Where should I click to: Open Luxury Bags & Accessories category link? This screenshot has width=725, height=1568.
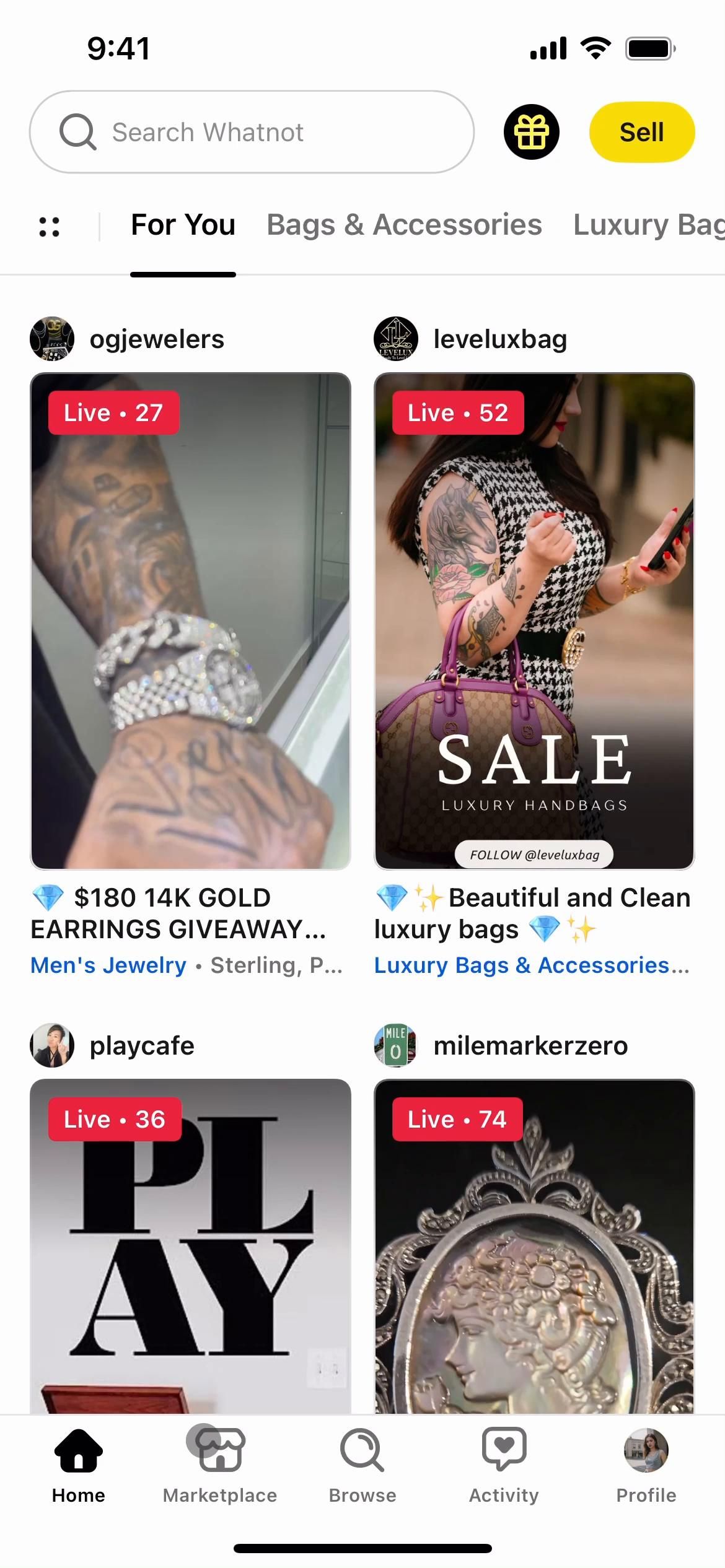tap(522, 965)
